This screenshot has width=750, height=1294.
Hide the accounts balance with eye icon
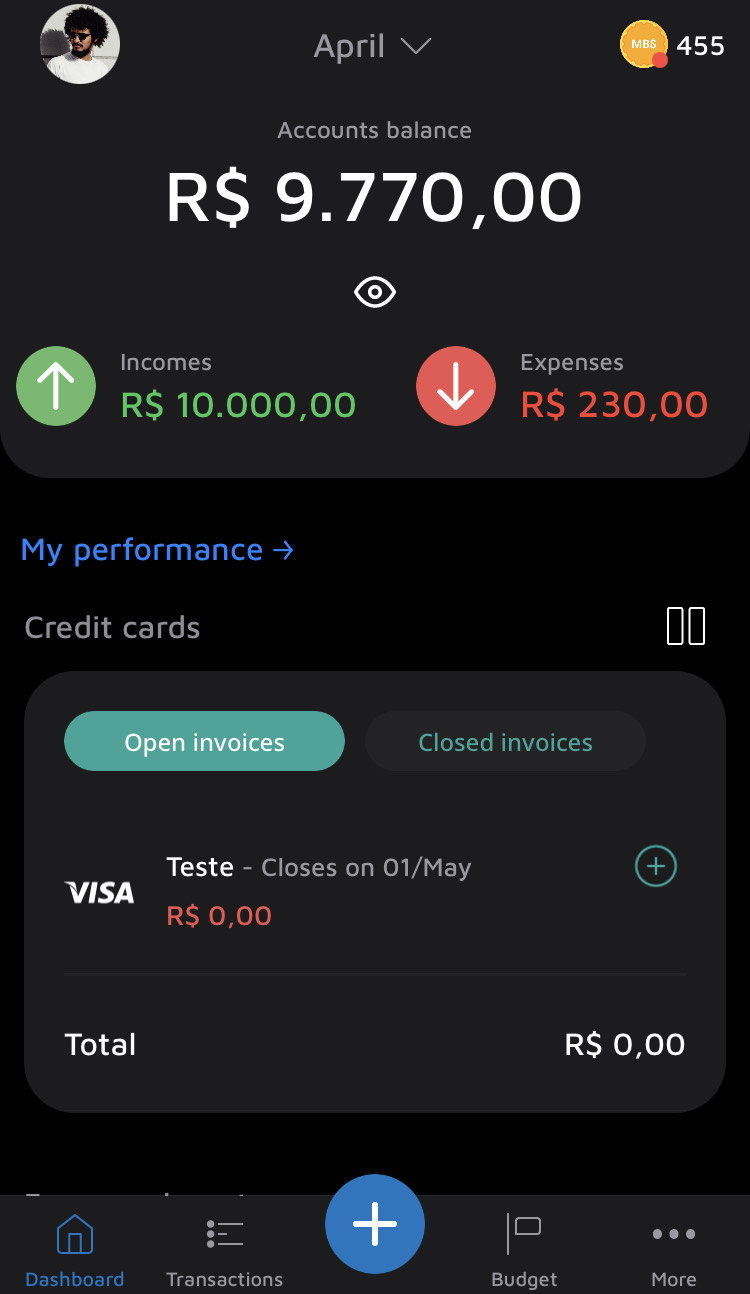click(375, 293)
